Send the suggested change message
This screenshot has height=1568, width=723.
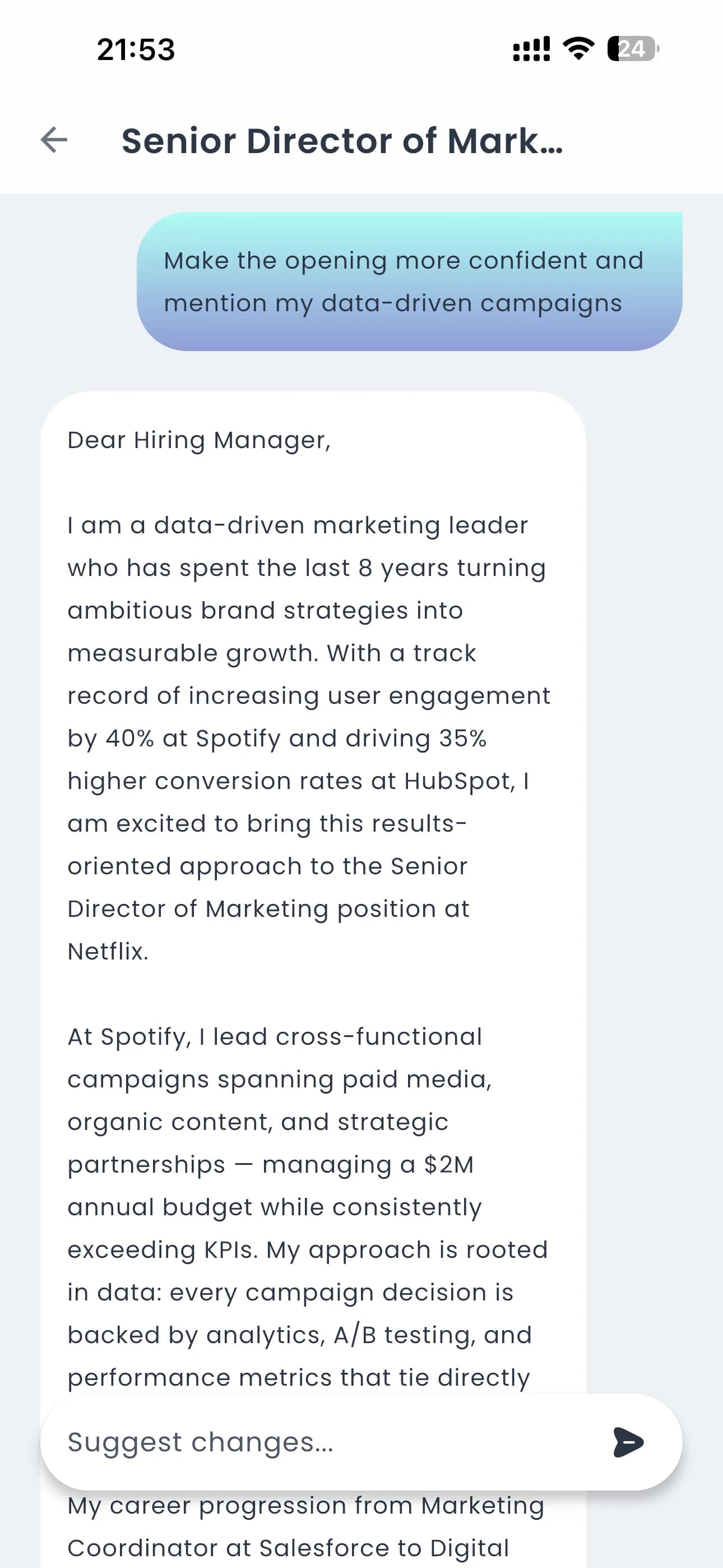pos(628,1441)
